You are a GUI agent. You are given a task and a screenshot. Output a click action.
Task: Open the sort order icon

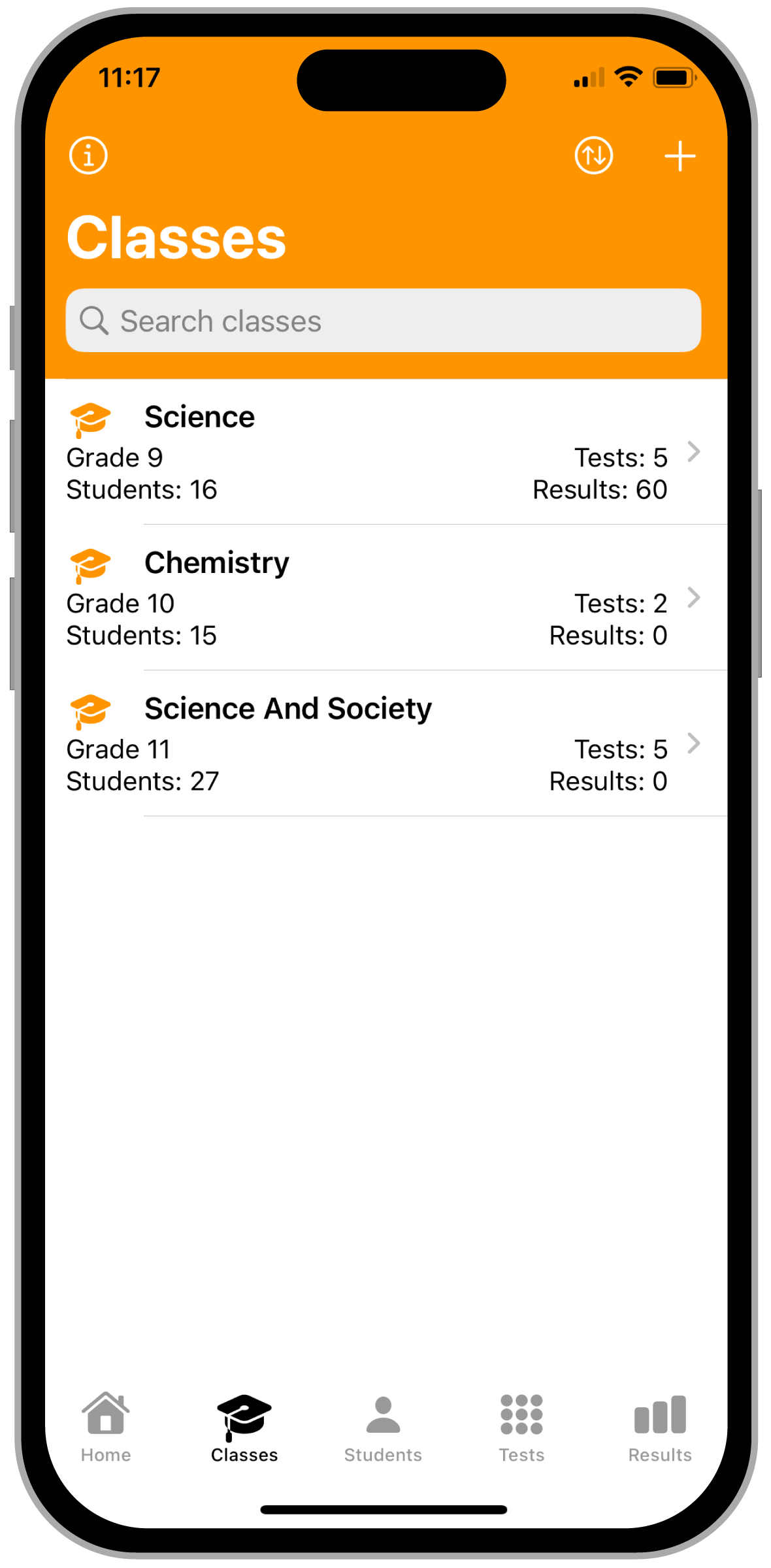593,155
